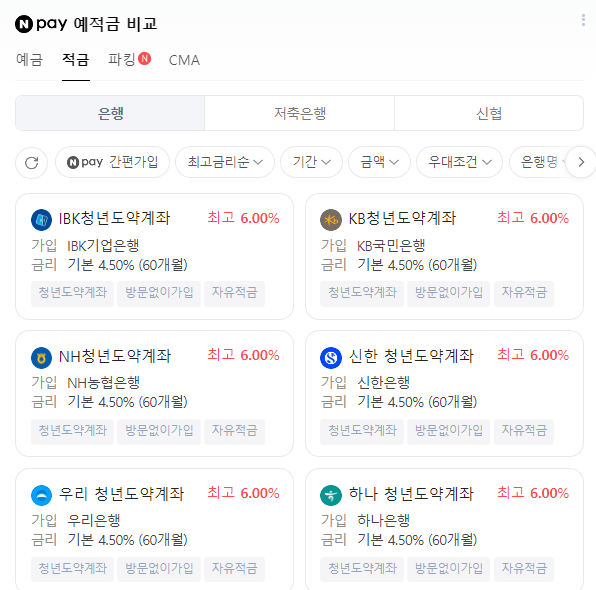Viewport: 596px width, 590px height.
Task: Open the KB청년도약계좌 product card
Action: pos(444,257)
